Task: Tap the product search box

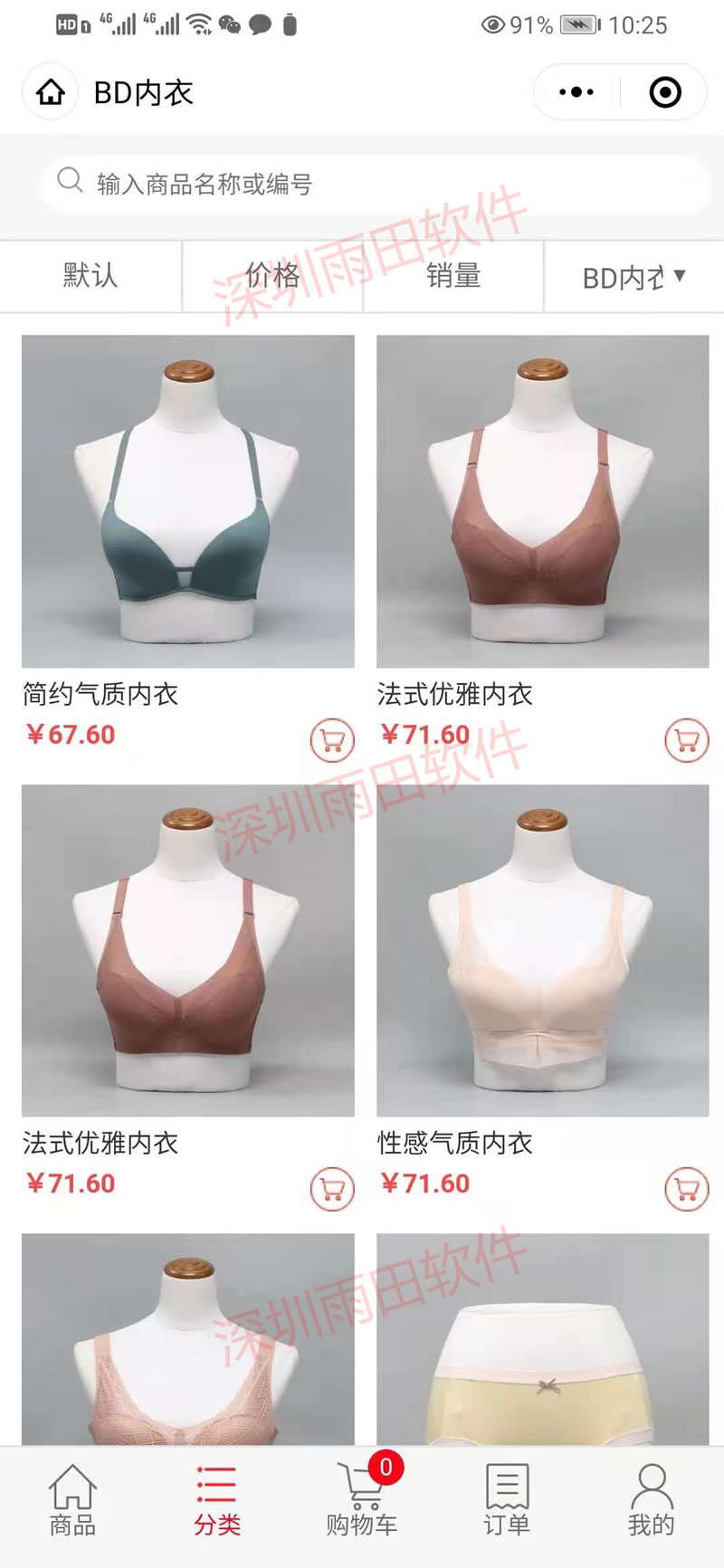Action: (x=375, y=184)
